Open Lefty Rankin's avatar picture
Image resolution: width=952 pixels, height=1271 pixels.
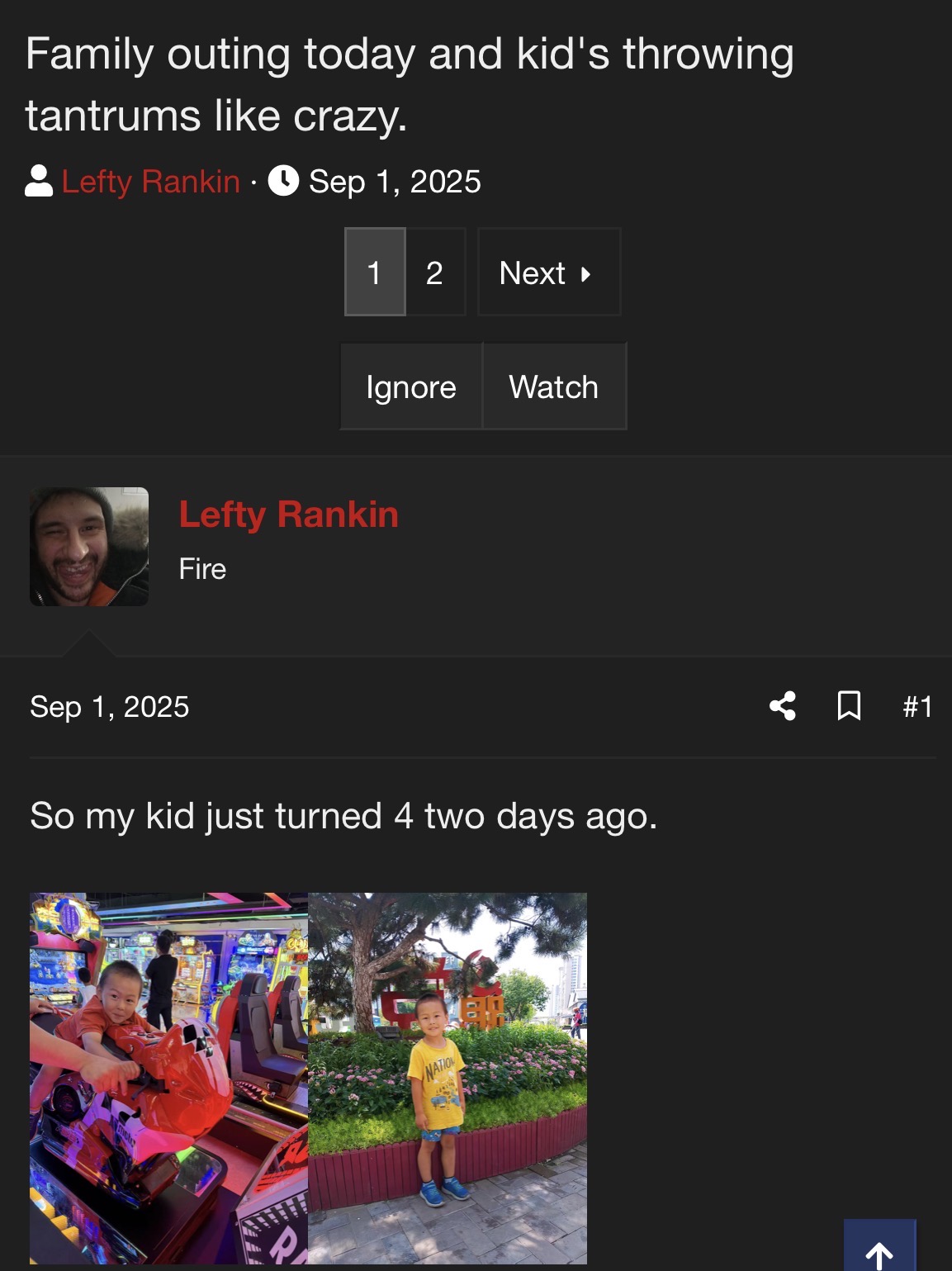tap(89, 547)
